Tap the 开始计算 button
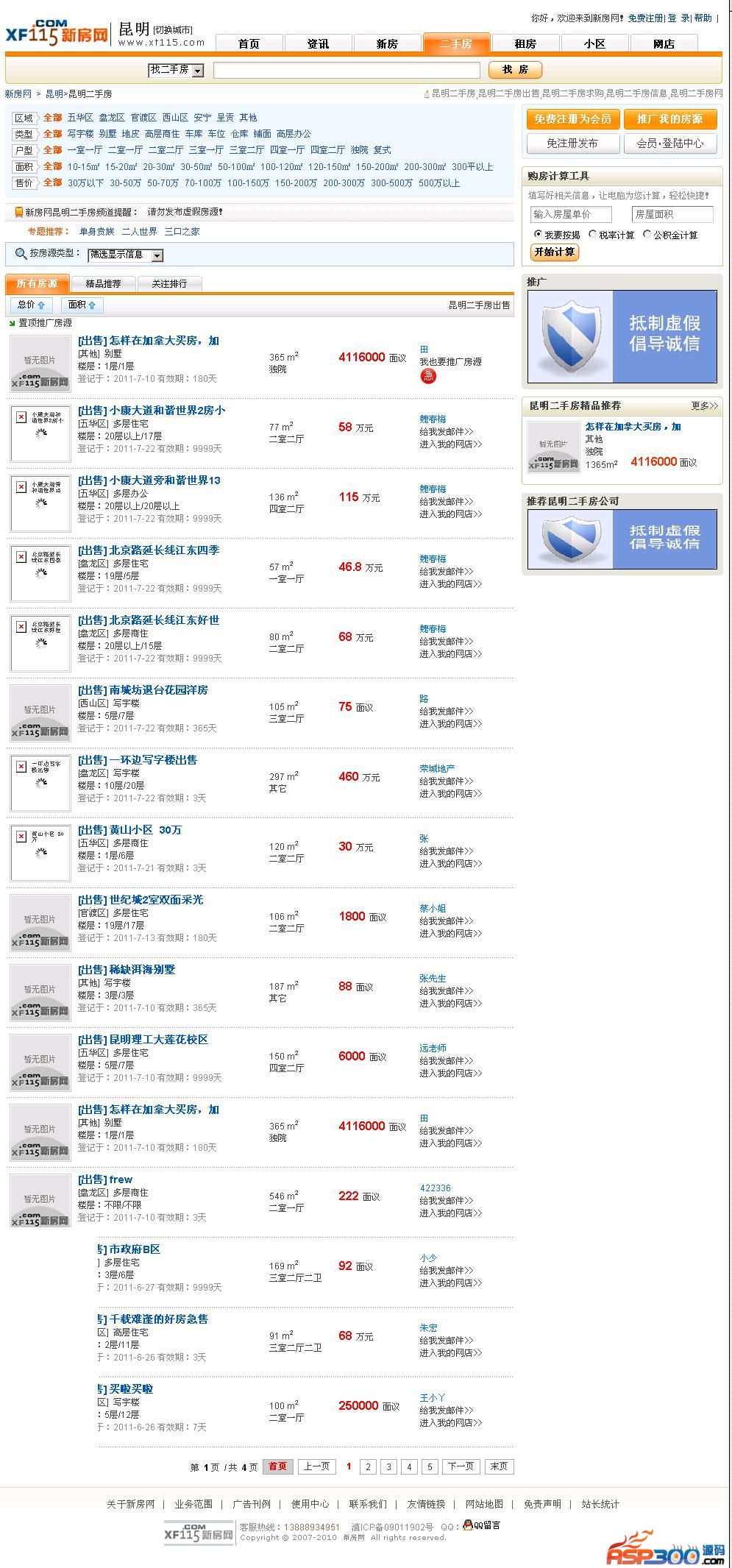 point(555,252)
